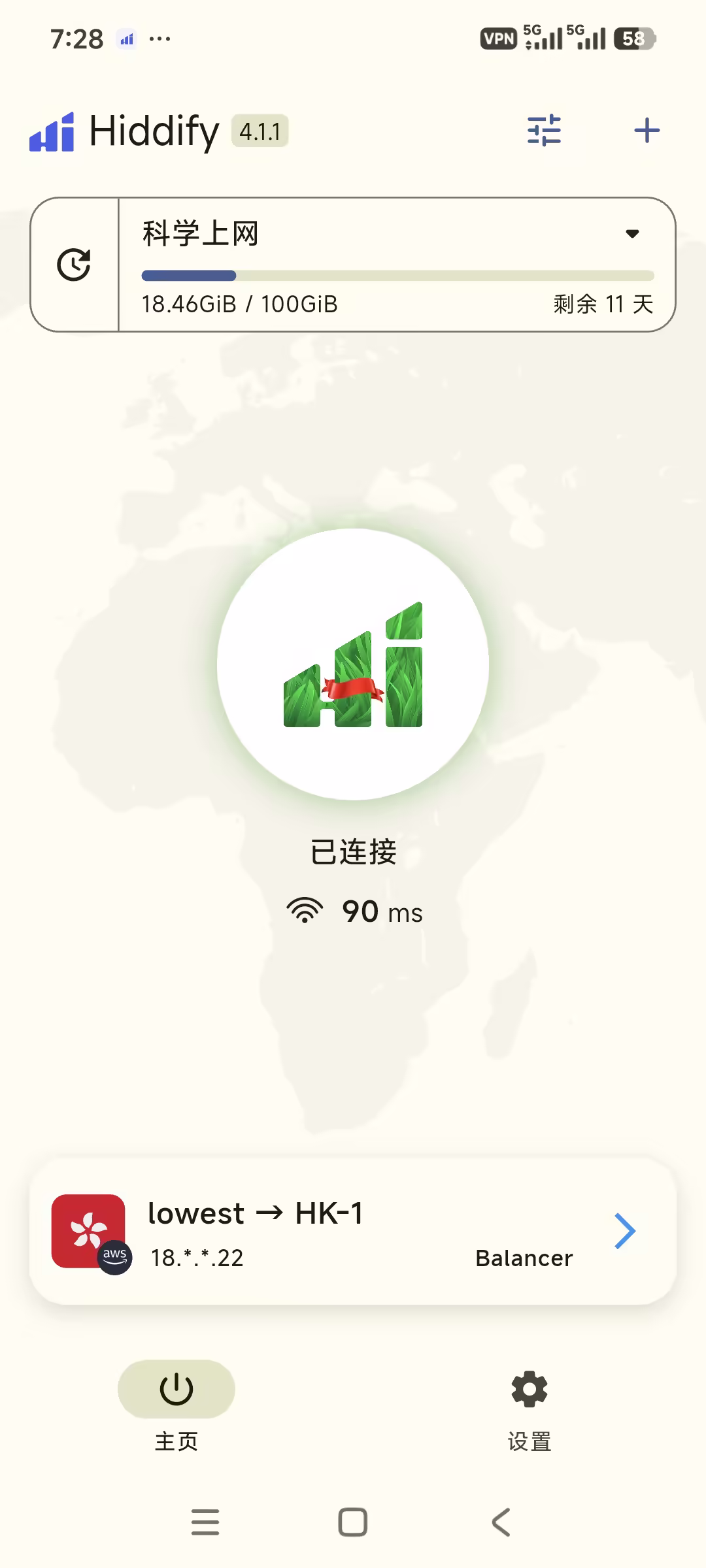Go back using system back button
706x1568 pixels.
(501, 1522)
